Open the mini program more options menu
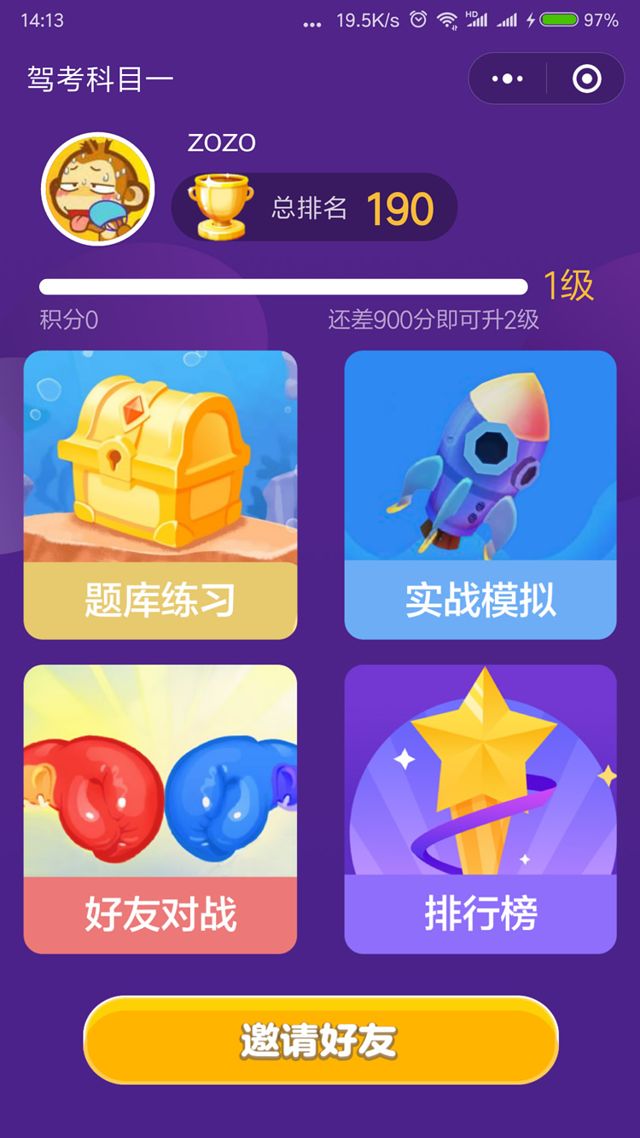The height and width of the screenshot is (1138, 640). pos(508,79)
